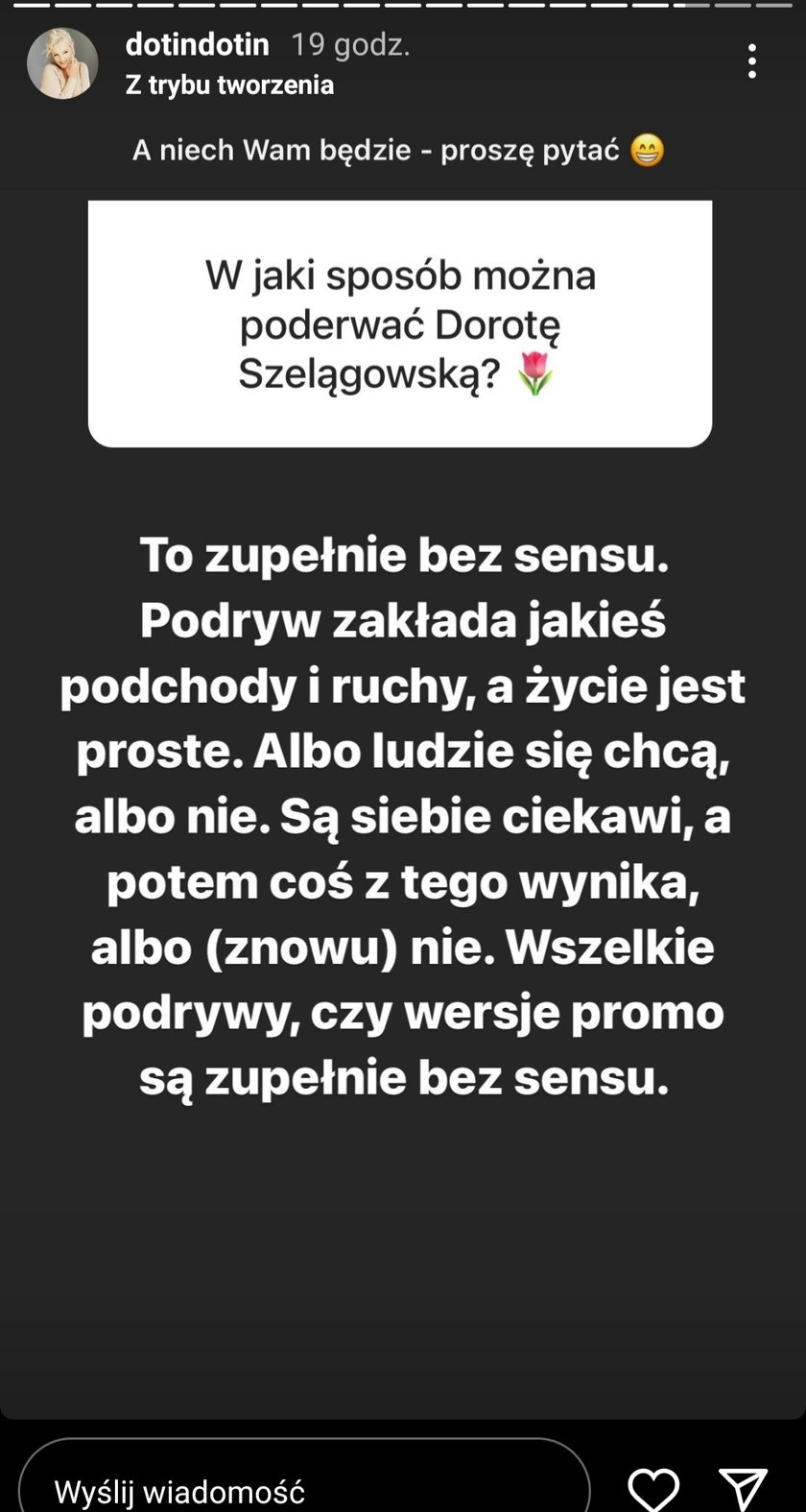This screenshot has height=1512, width=806.
Task: Open dotindotin's profile picture
Action: (62, 63)
